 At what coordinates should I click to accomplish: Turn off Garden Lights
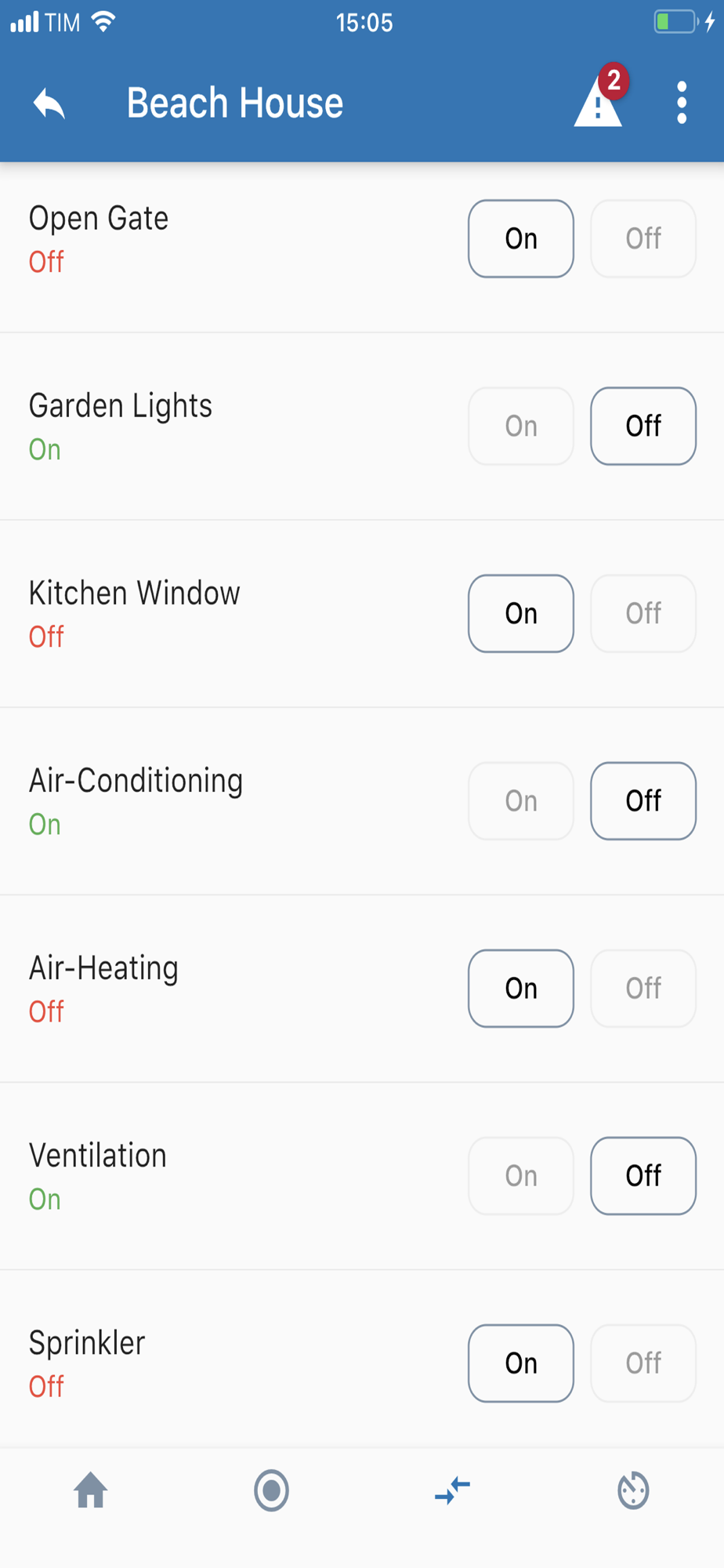coord(643,426)
